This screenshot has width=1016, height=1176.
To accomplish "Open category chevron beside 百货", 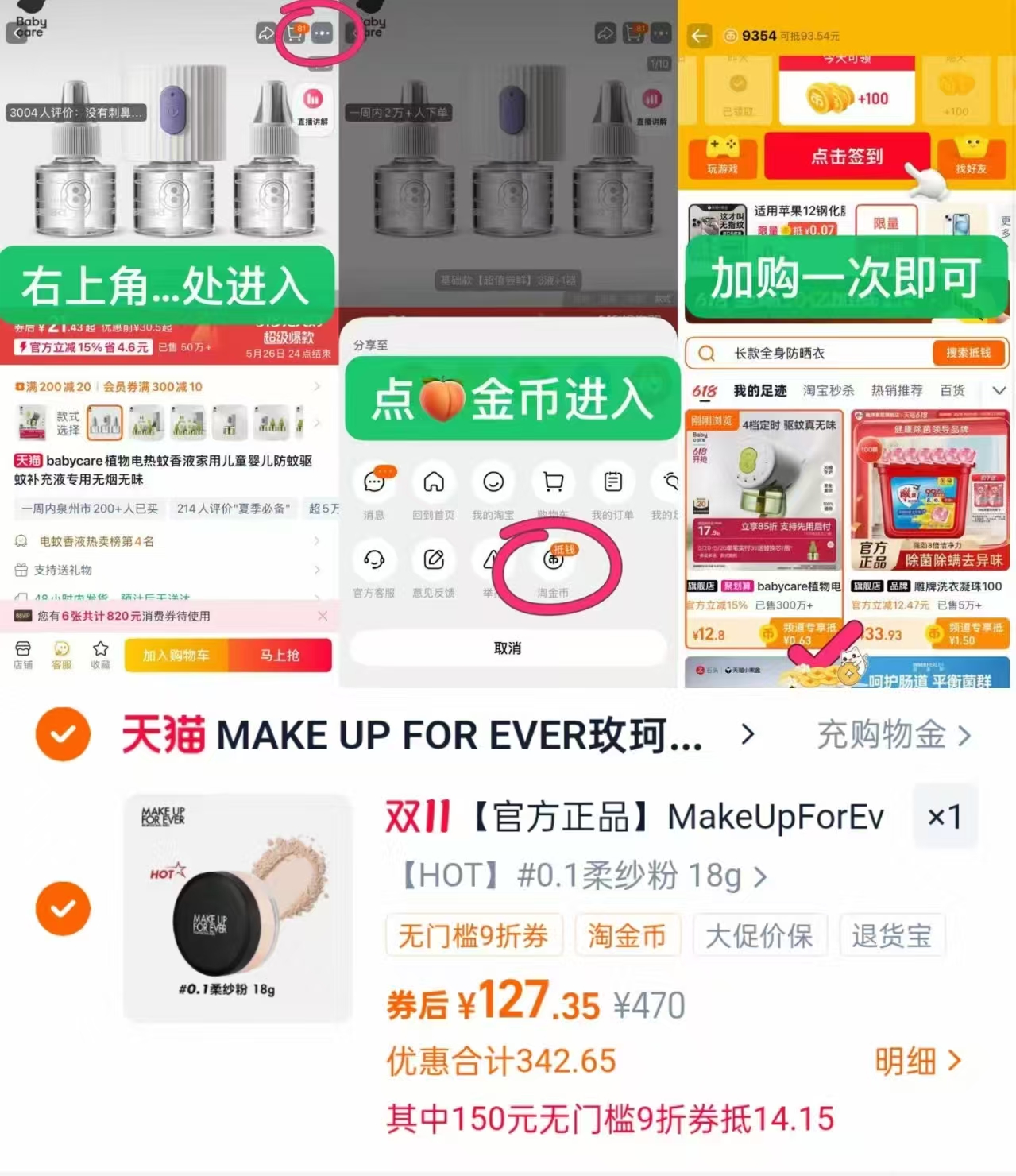I will (999, 390).
